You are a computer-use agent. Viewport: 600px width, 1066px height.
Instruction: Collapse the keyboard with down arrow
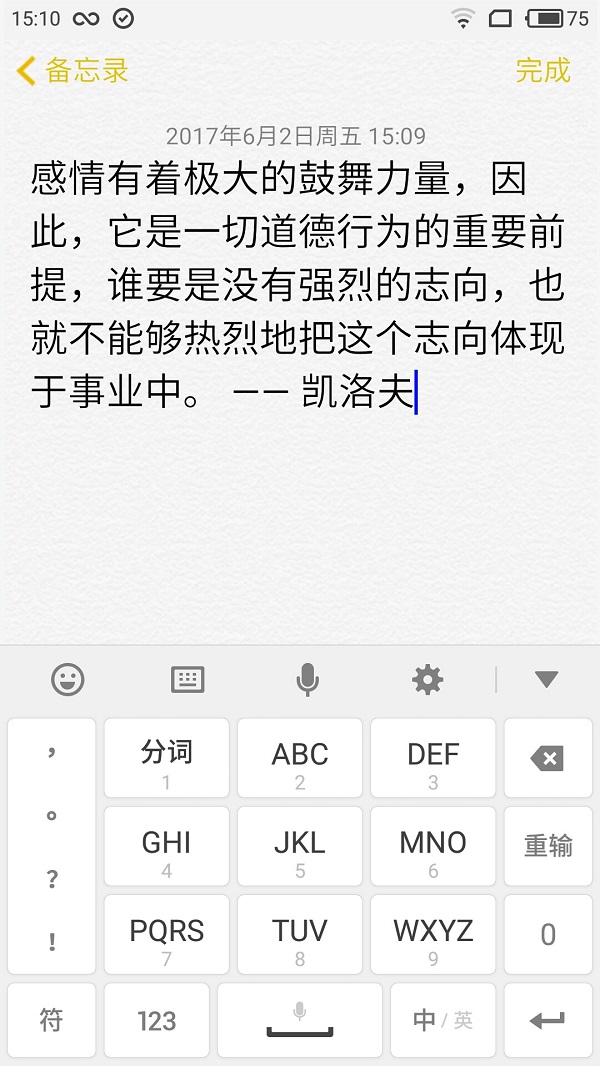point(546,679)
